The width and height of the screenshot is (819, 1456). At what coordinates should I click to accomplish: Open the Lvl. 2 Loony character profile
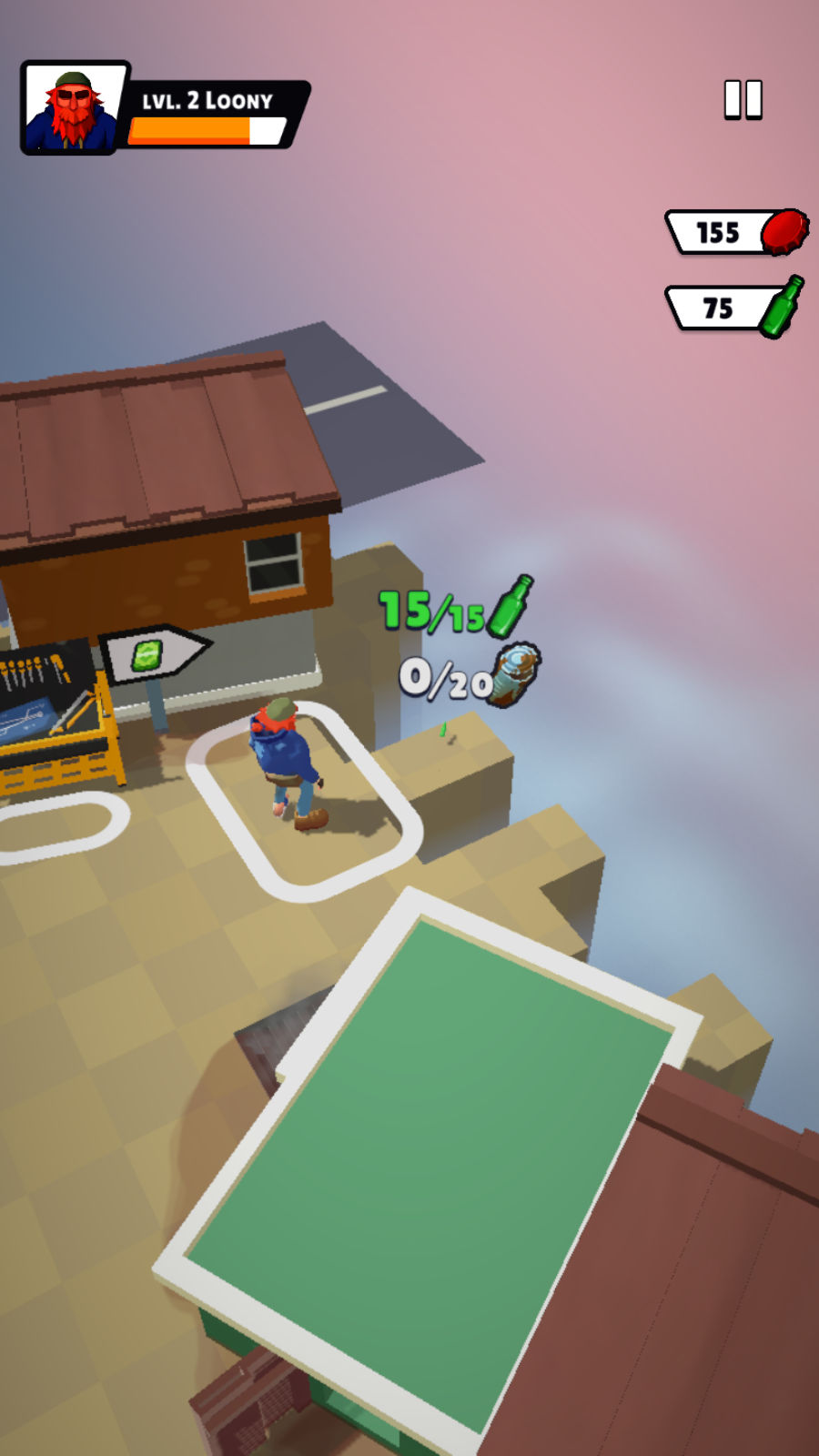[x=73, y=107]
